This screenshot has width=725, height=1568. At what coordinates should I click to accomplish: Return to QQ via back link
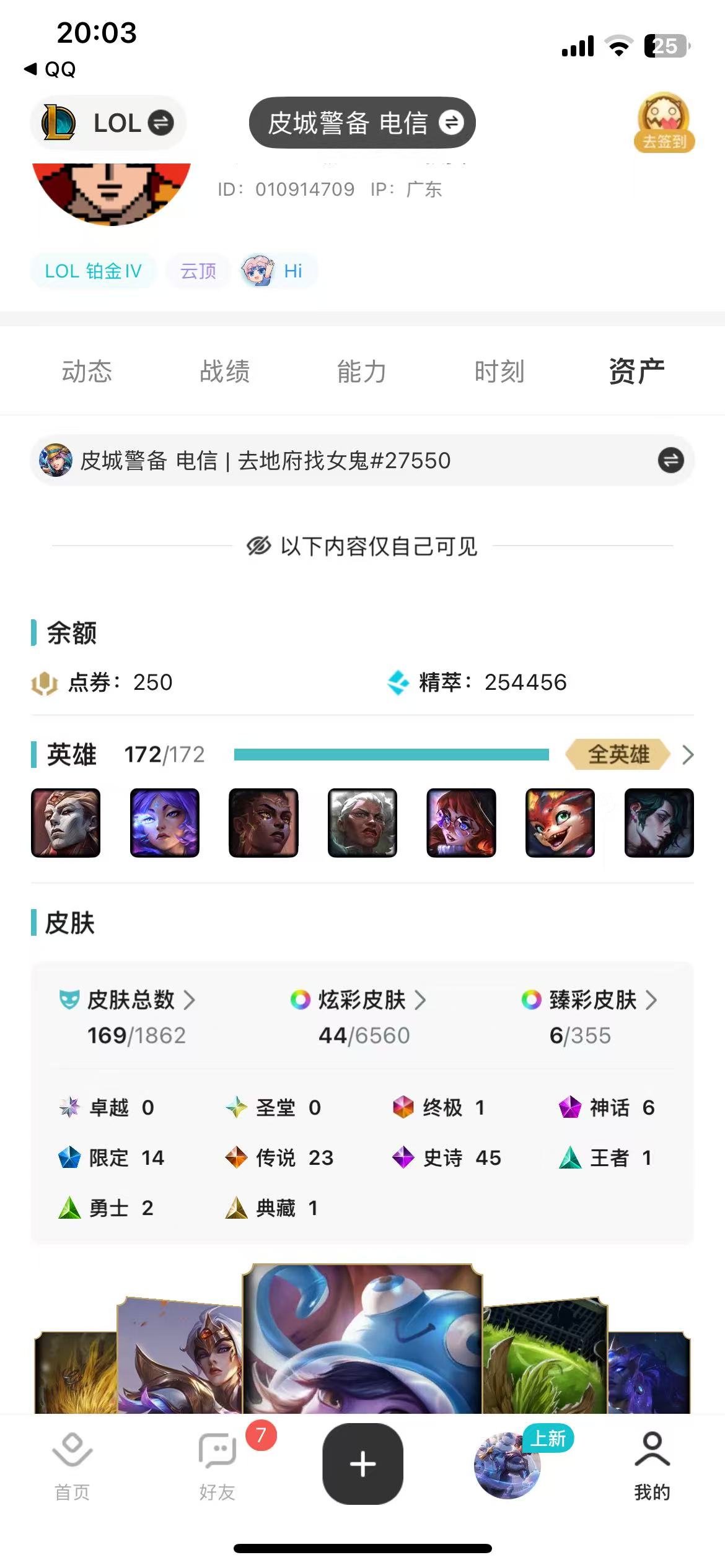pyautogui.click(x=51, y=69)
